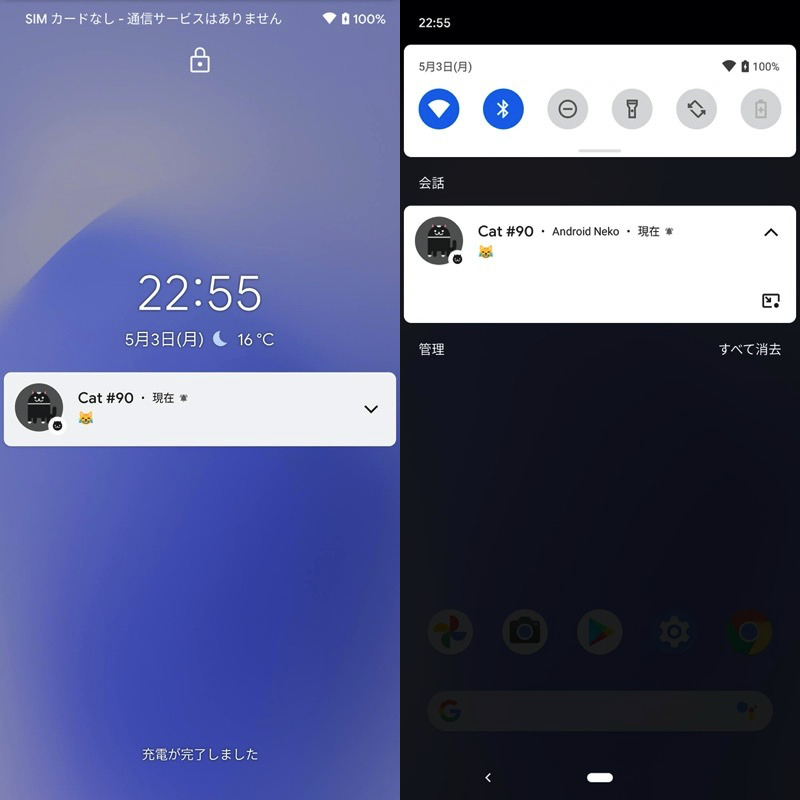Open 管理 notification settings
This screenshot has height=800, width=800.
(x=431, y=349)
